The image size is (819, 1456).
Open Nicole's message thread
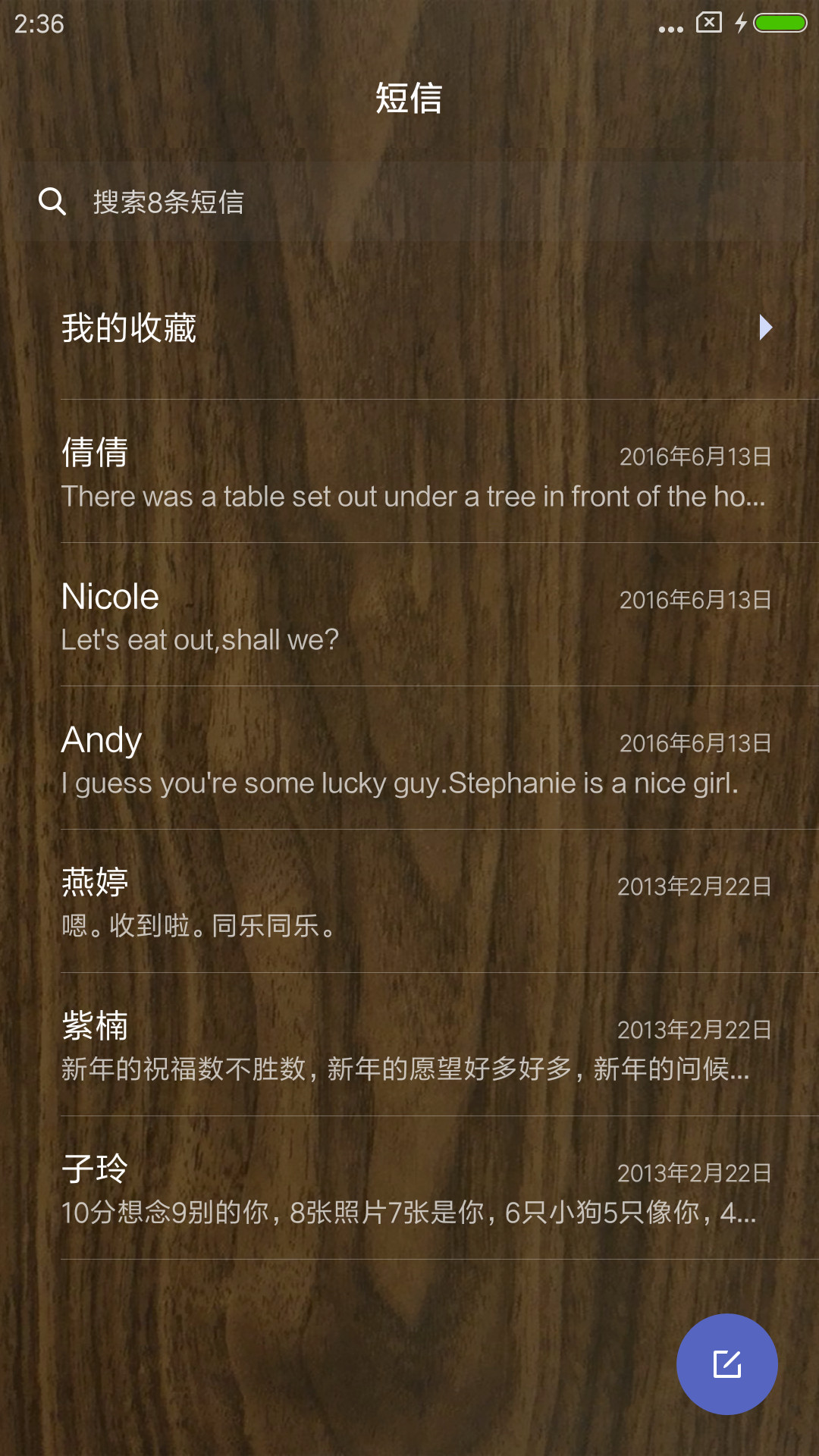click(409, 615)
